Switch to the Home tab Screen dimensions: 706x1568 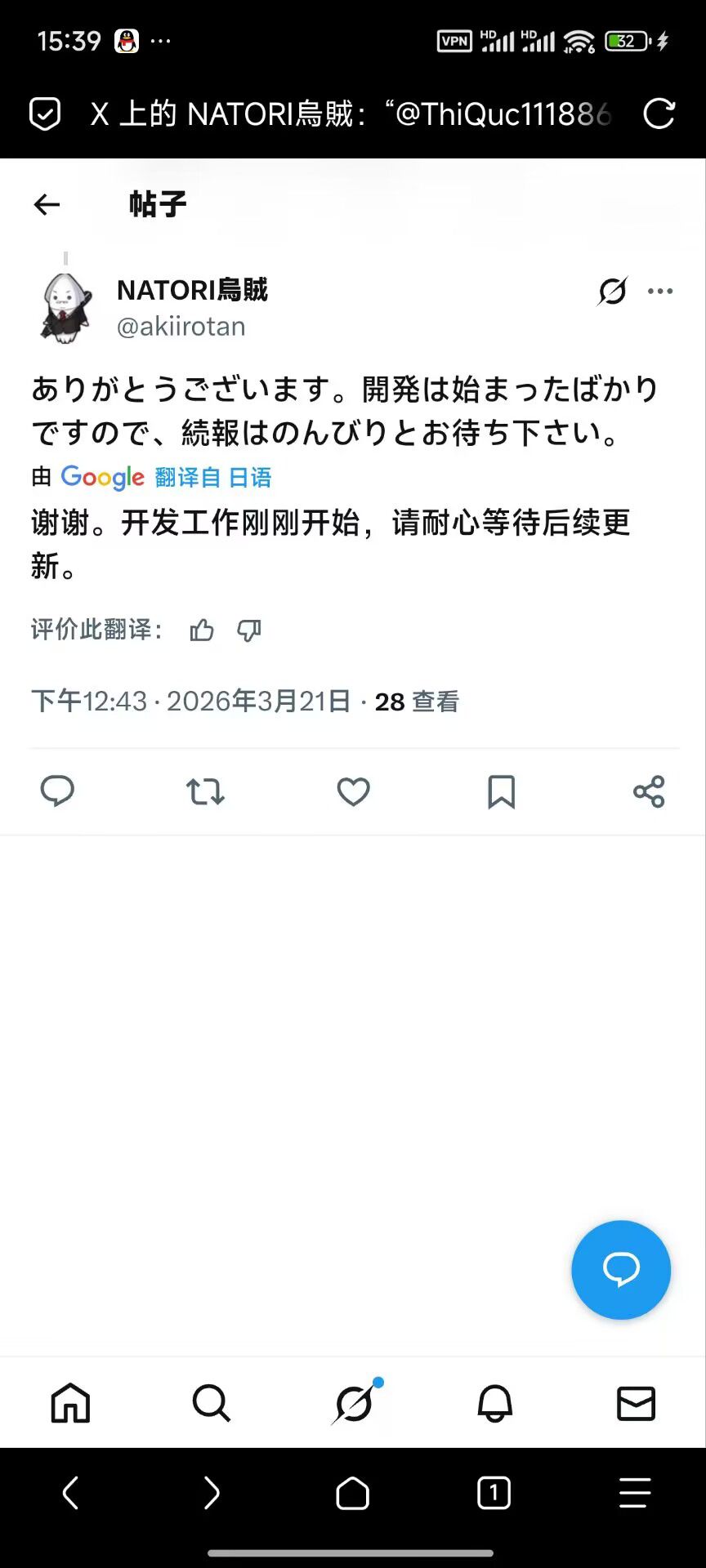click(70, 1403)
